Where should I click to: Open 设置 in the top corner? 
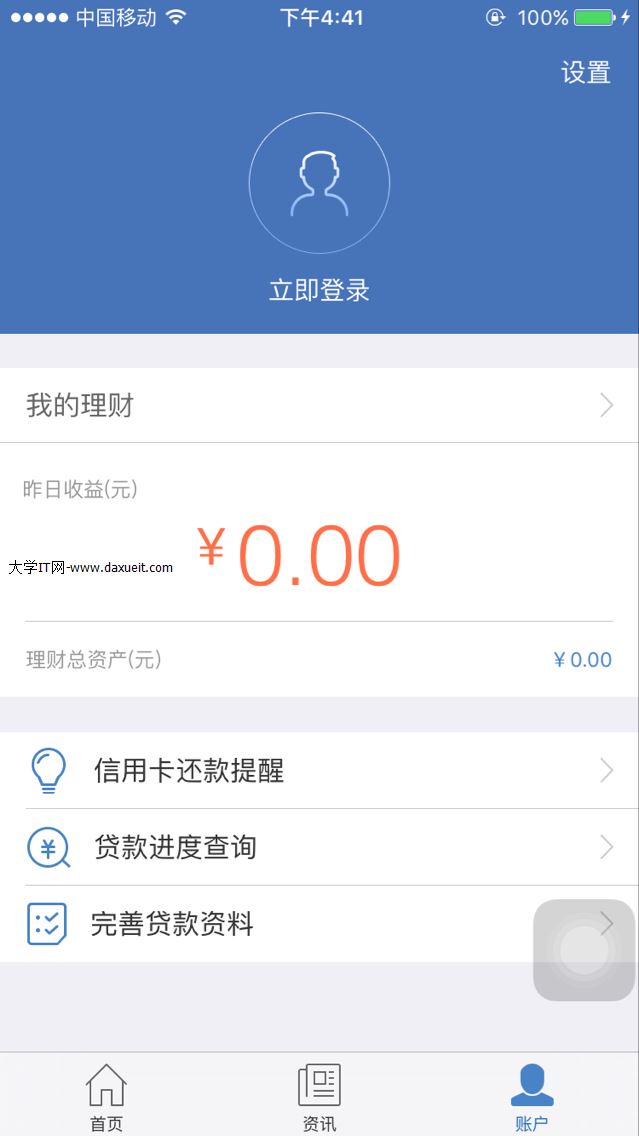pyautogui.click(x=585, y=73)
